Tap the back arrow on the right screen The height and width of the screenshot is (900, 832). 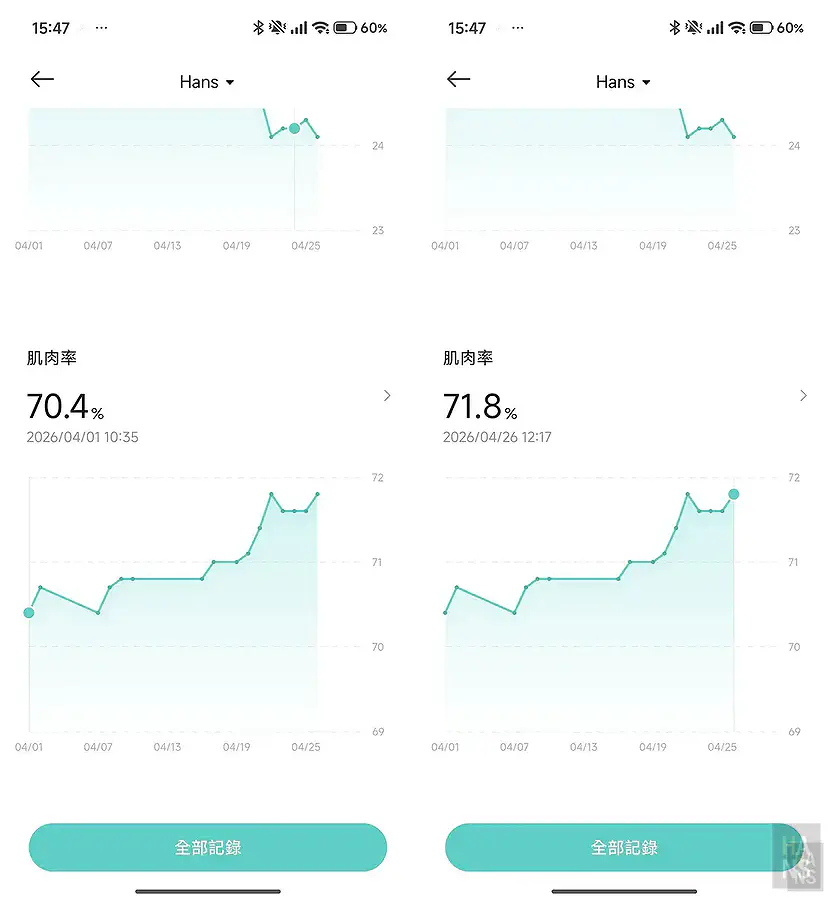(x=458, y=79)
